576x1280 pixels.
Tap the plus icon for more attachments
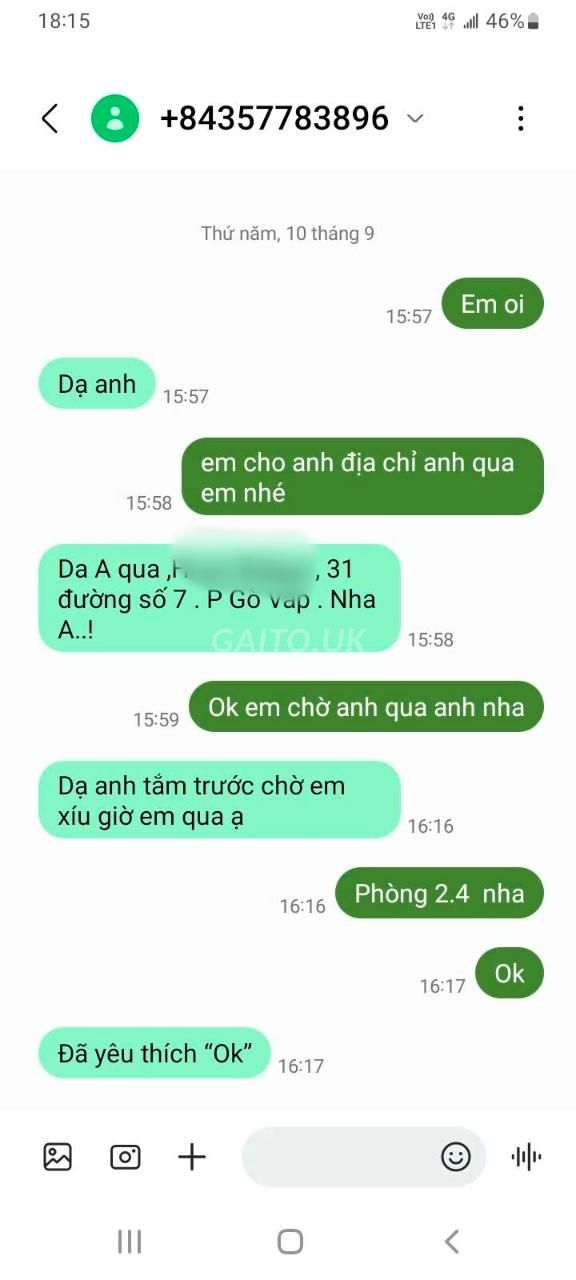191,1157
